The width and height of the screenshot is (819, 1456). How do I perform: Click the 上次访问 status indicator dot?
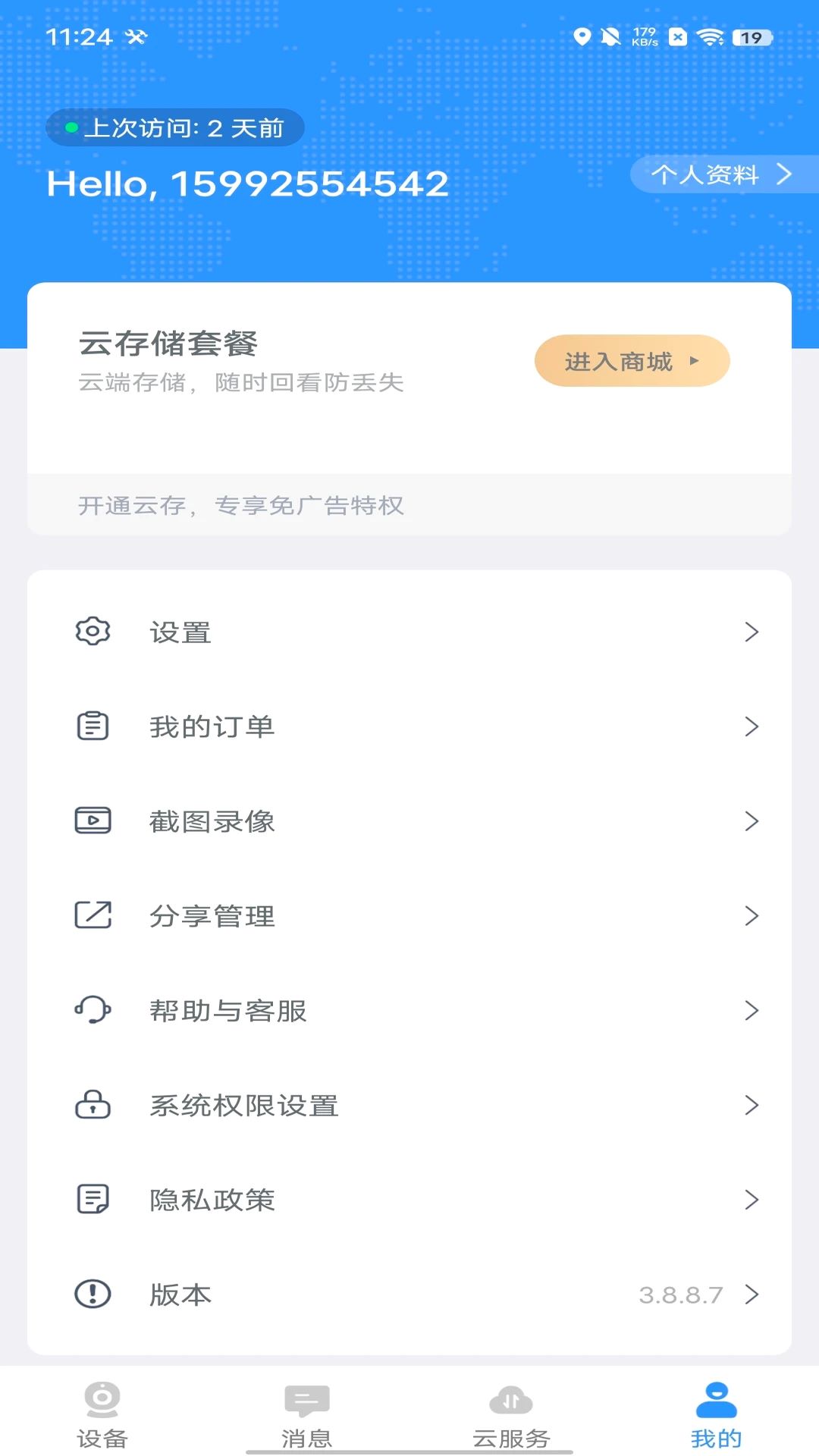click(73, 127)
